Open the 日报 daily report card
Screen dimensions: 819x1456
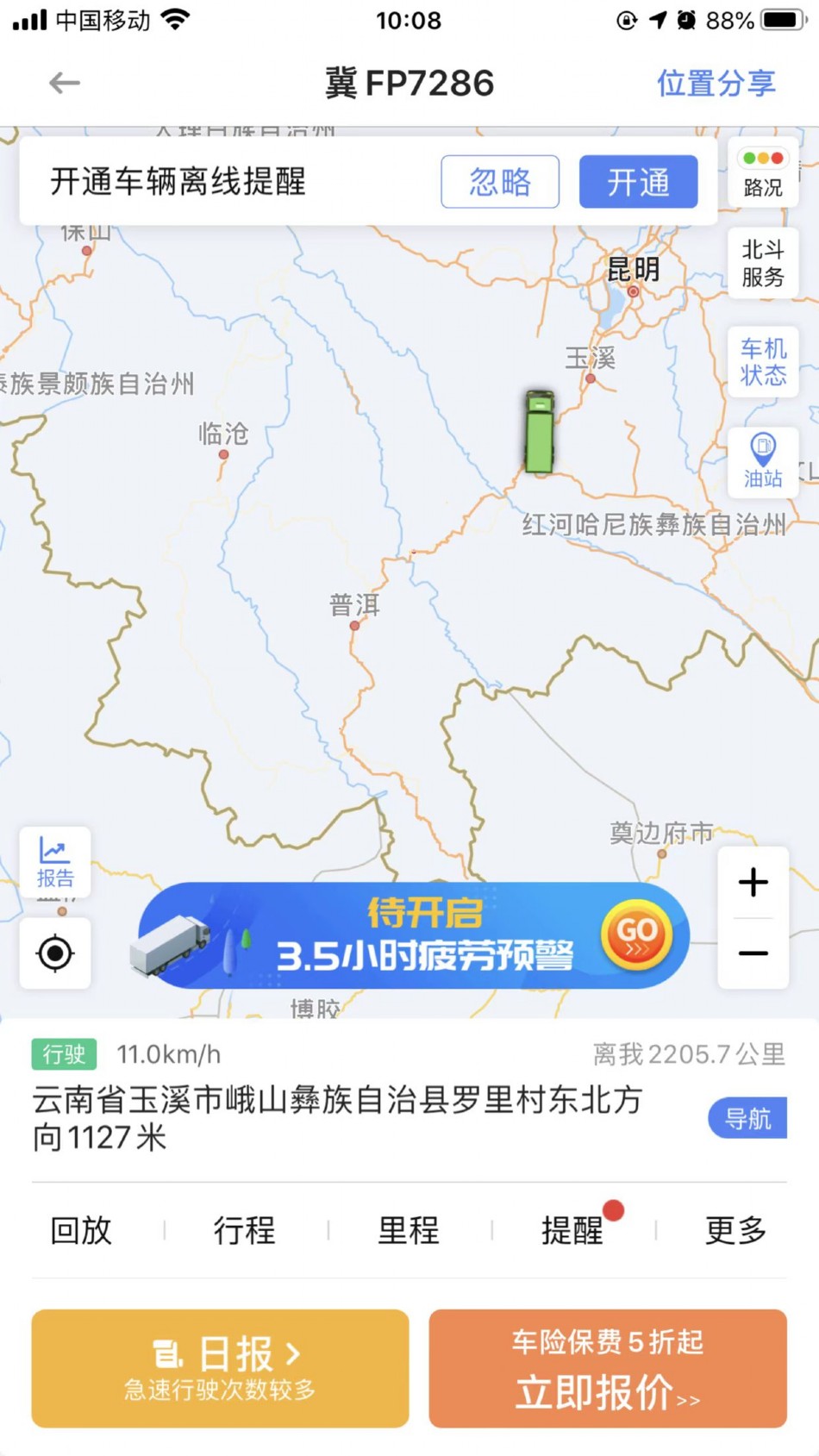pos(220,1368)
